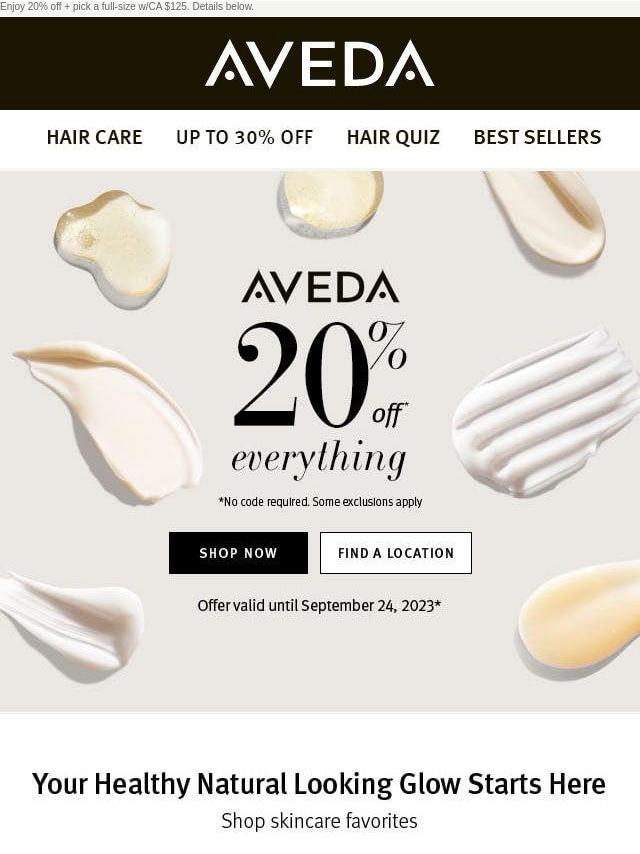640x854 pixels.
Task: Open the Hair Care section
Action: [x=94, y=138]
